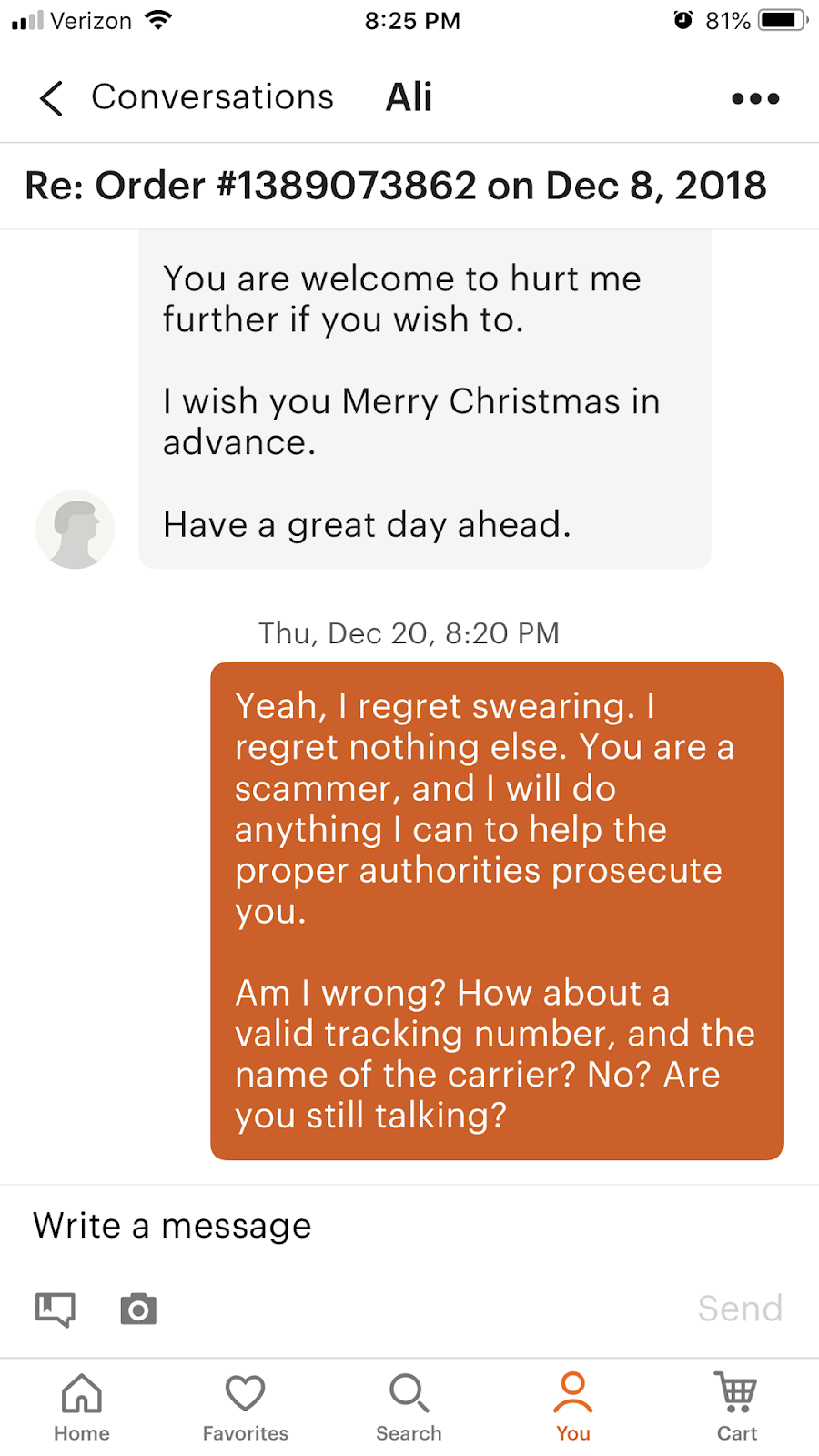Open the saved replies icon
This screenshot has width=819, height=1456.
coord(56,1309)
